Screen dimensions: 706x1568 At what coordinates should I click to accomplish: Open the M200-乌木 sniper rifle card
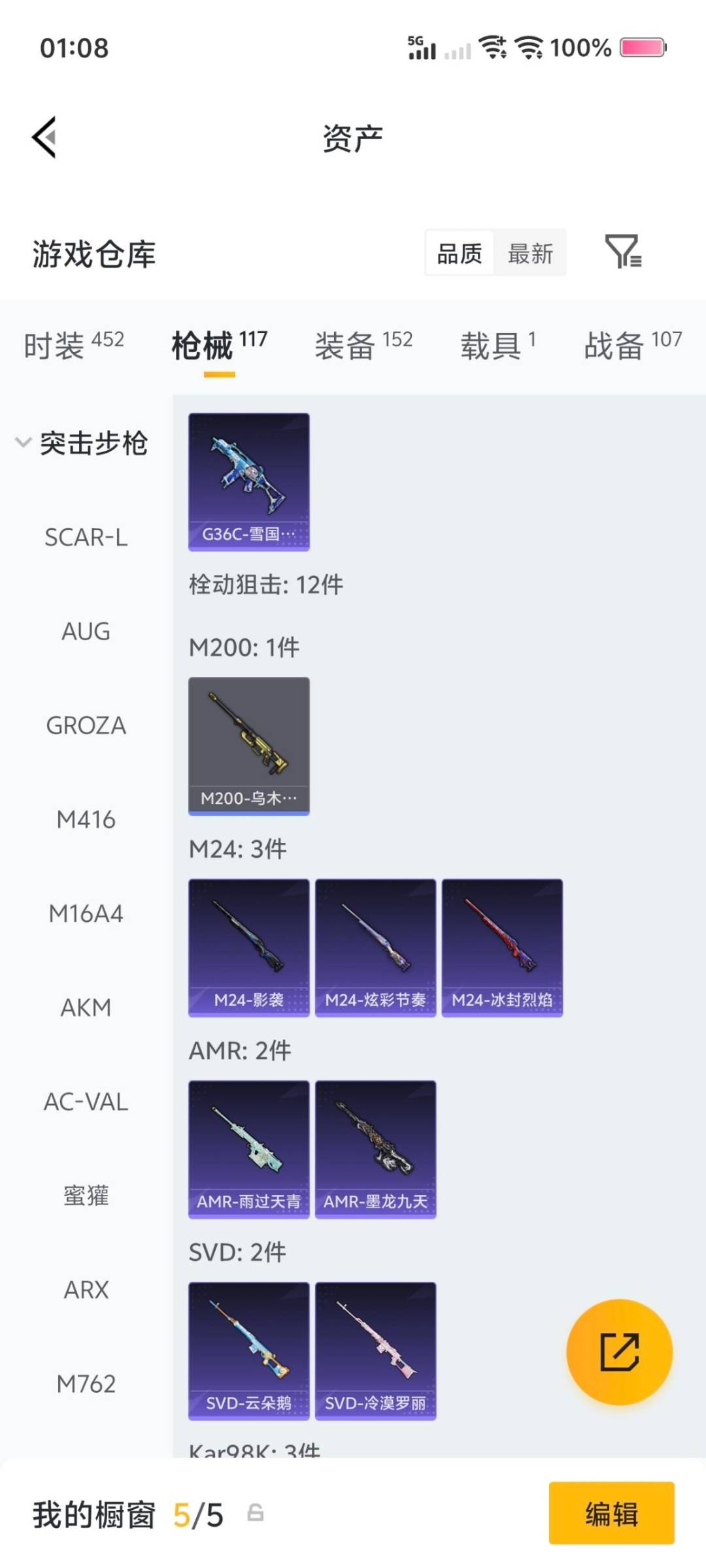point(248,745)
